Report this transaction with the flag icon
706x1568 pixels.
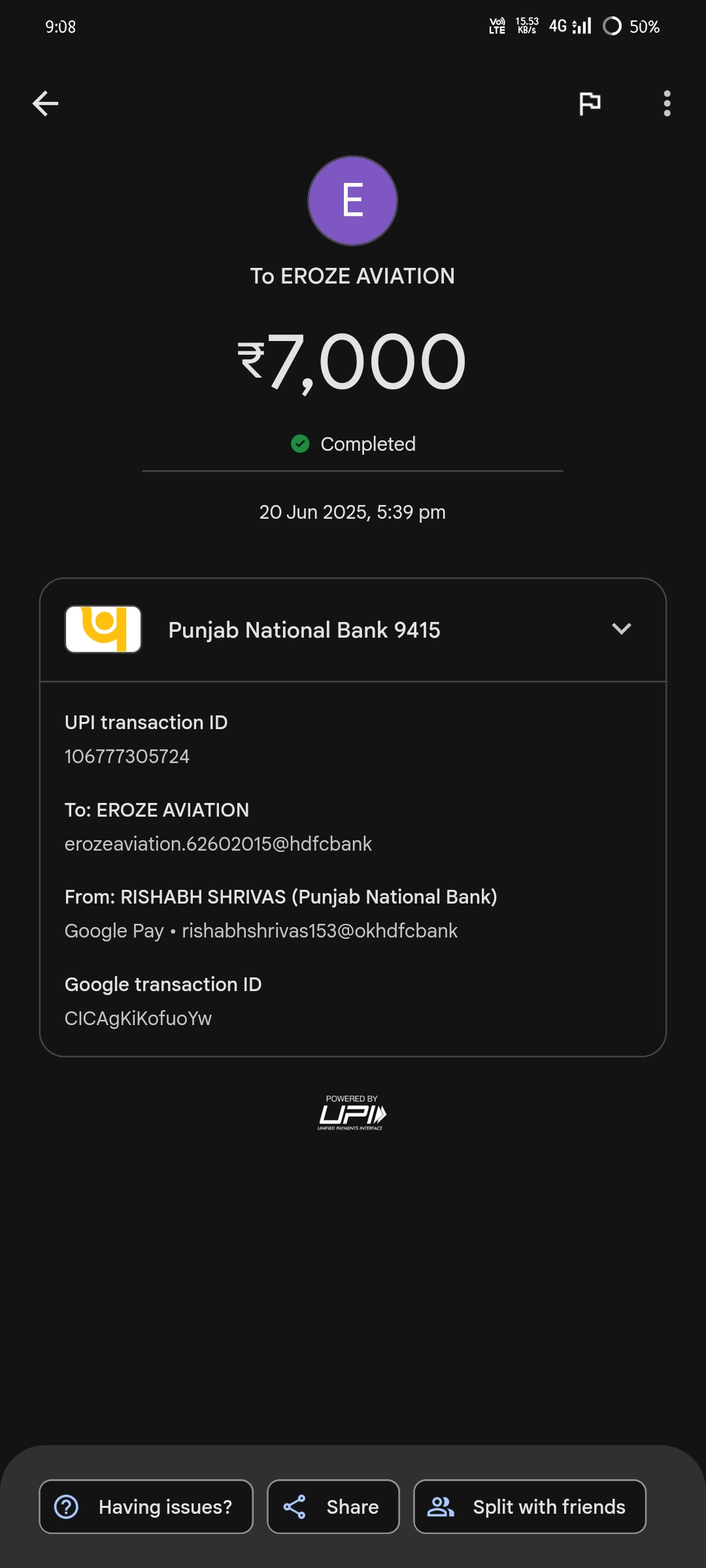(x=590, y=103)
